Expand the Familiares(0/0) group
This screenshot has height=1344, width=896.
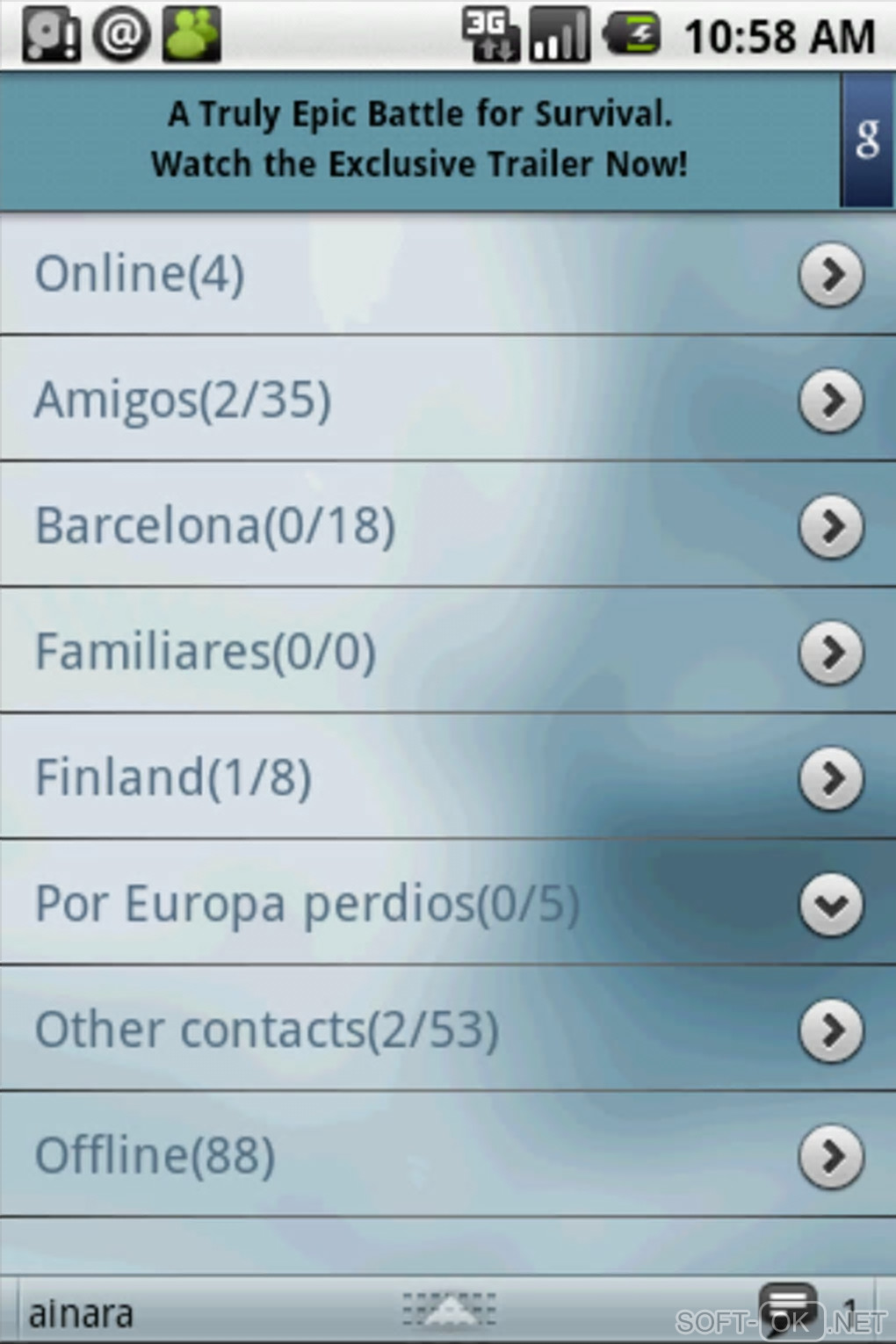[831, 652]
